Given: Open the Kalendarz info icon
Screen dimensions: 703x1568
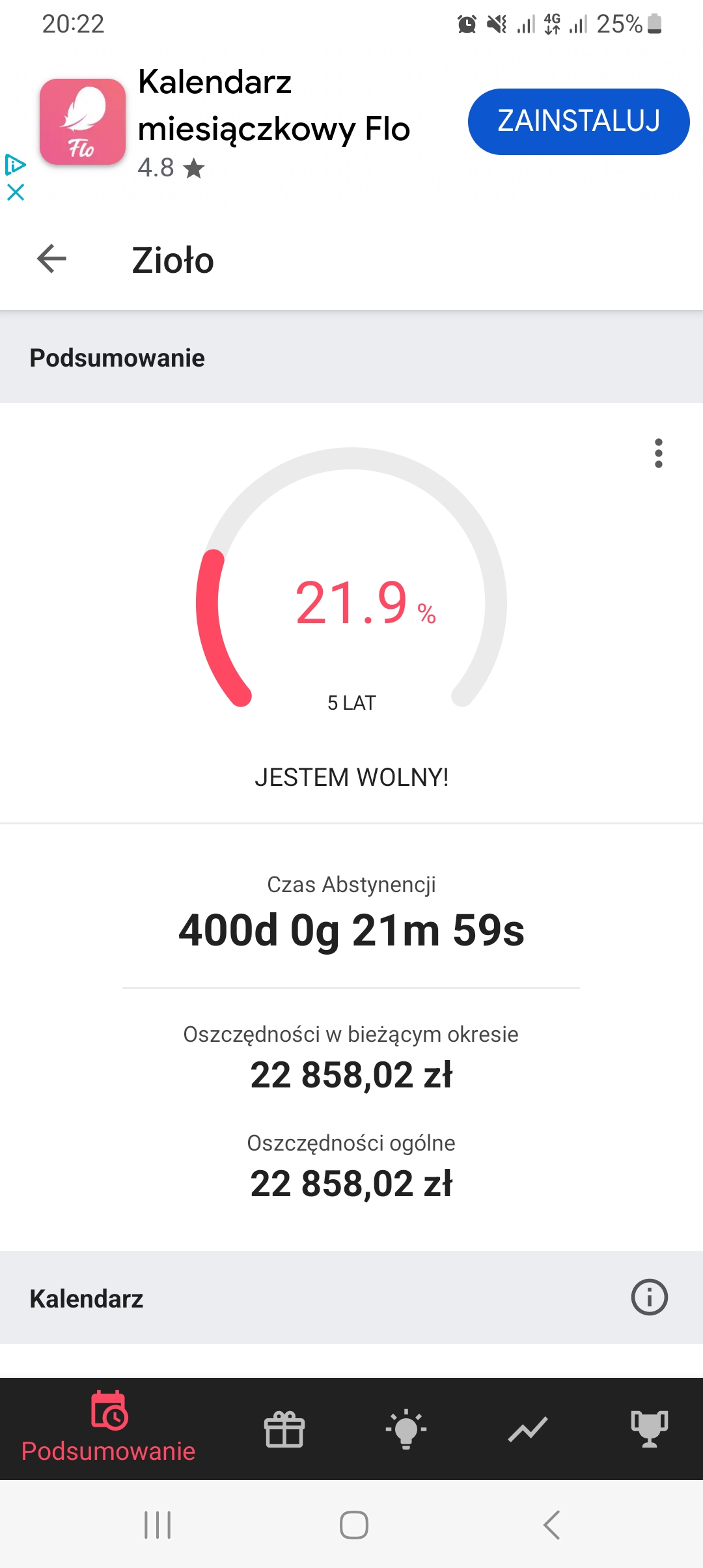Looking at the screenshot, I should coord(649,1297).
